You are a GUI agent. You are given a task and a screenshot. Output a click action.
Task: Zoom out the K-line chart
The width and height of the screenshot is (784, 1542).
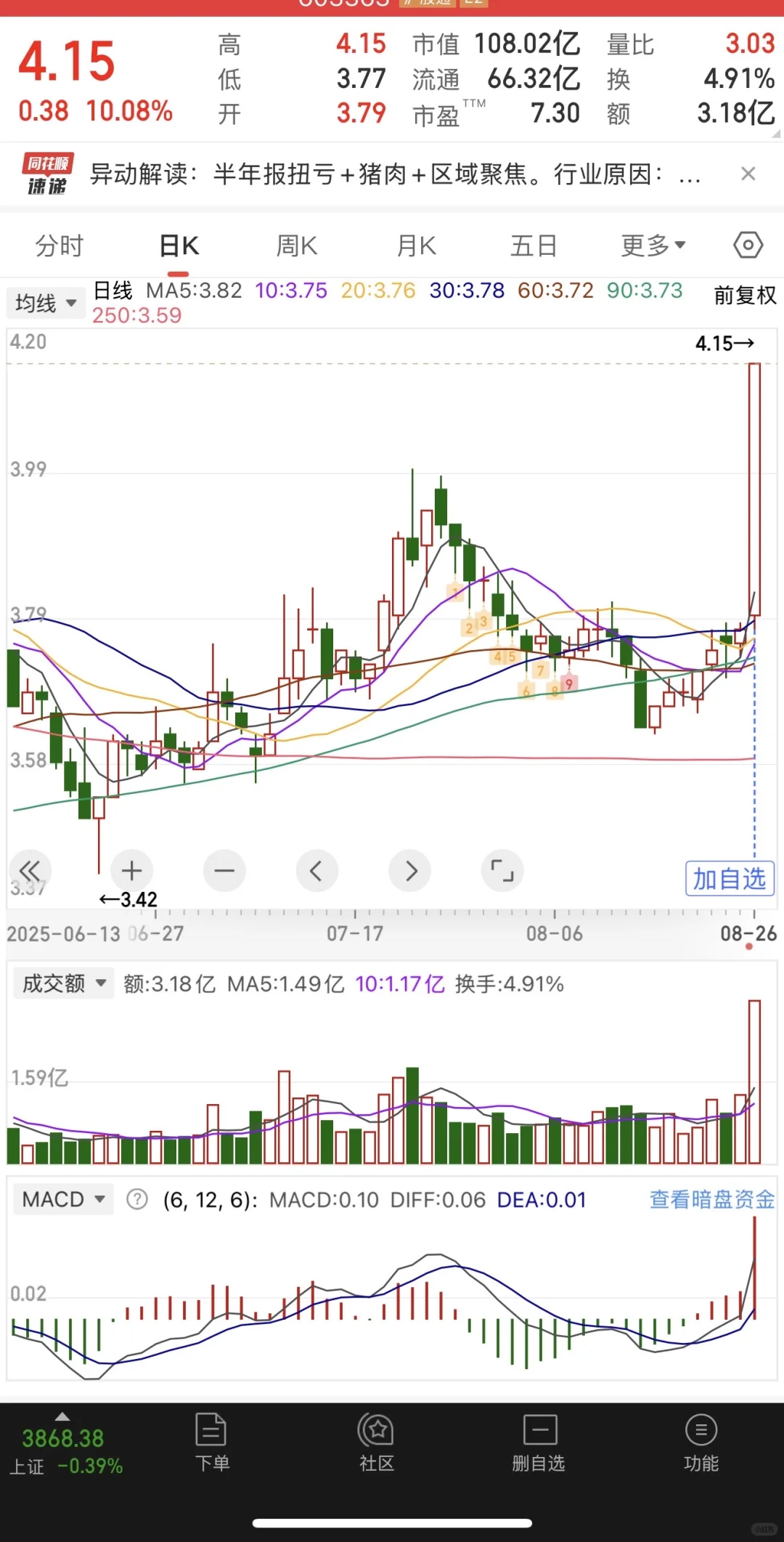(x=224, y=870)
